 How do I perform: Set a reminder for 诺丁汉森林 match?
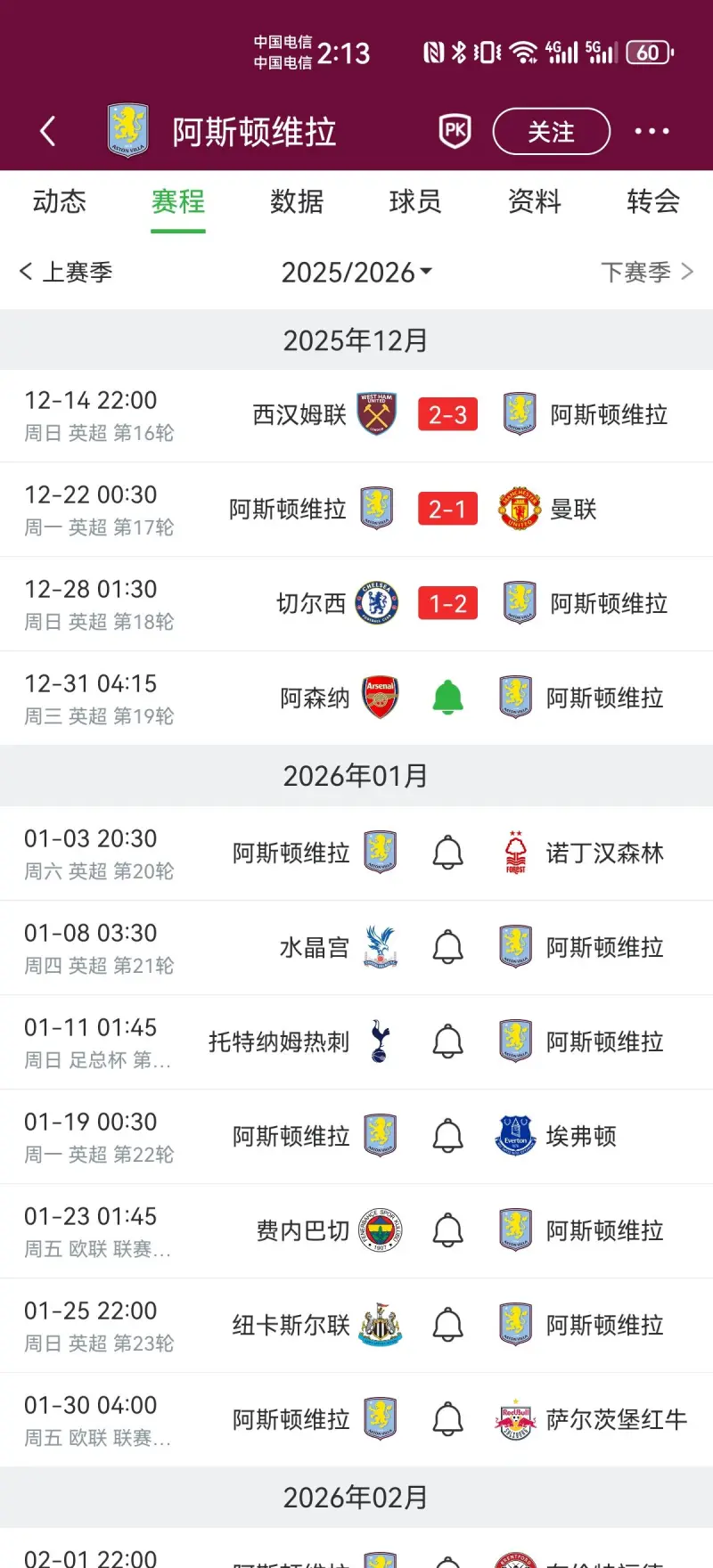point(447,853)
